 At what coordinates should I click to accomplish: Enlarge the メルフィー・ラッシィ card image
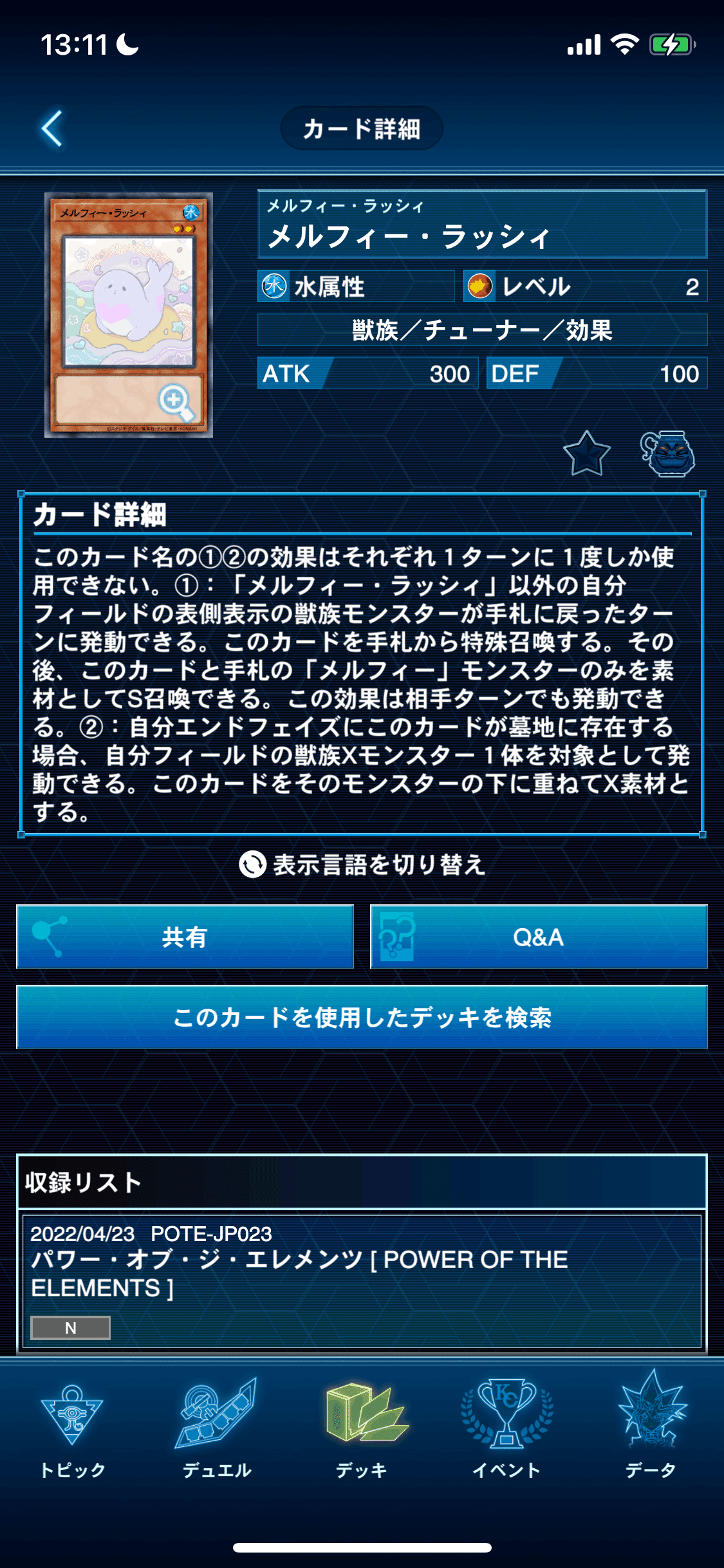(129, 315)
